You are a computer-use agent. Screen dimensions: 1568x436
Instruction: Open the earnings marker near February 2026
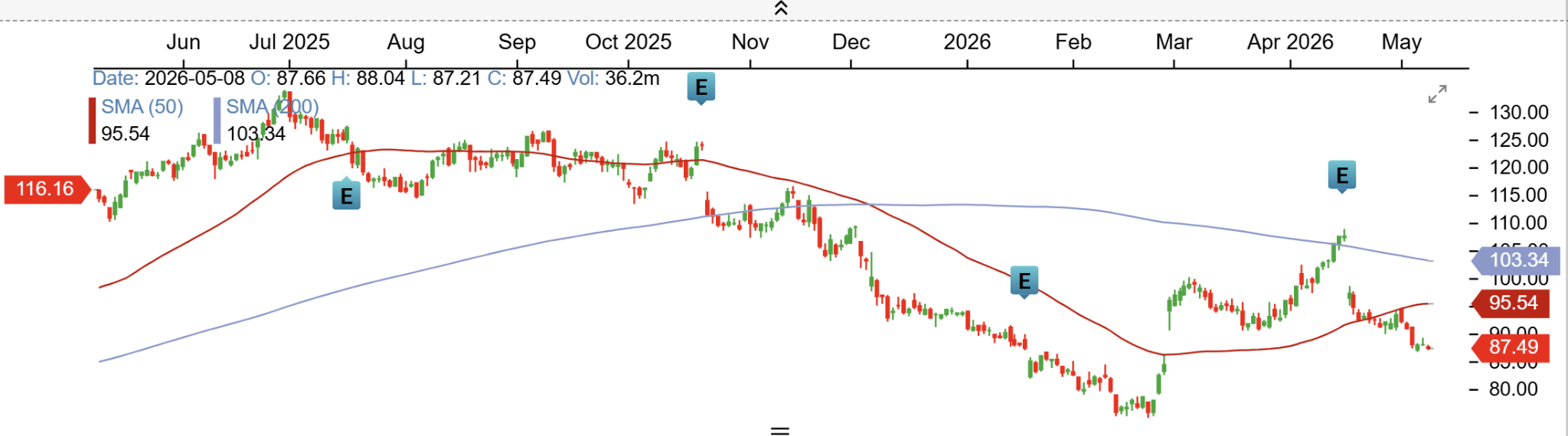(x=1024, y=282)
